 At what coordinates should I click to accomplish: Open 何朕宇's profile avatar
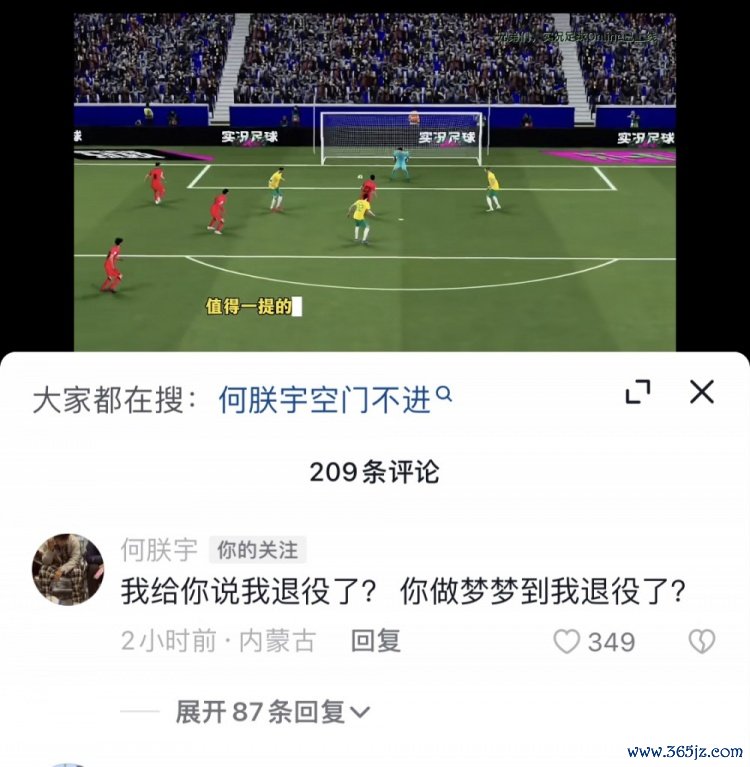coord(68,569)
